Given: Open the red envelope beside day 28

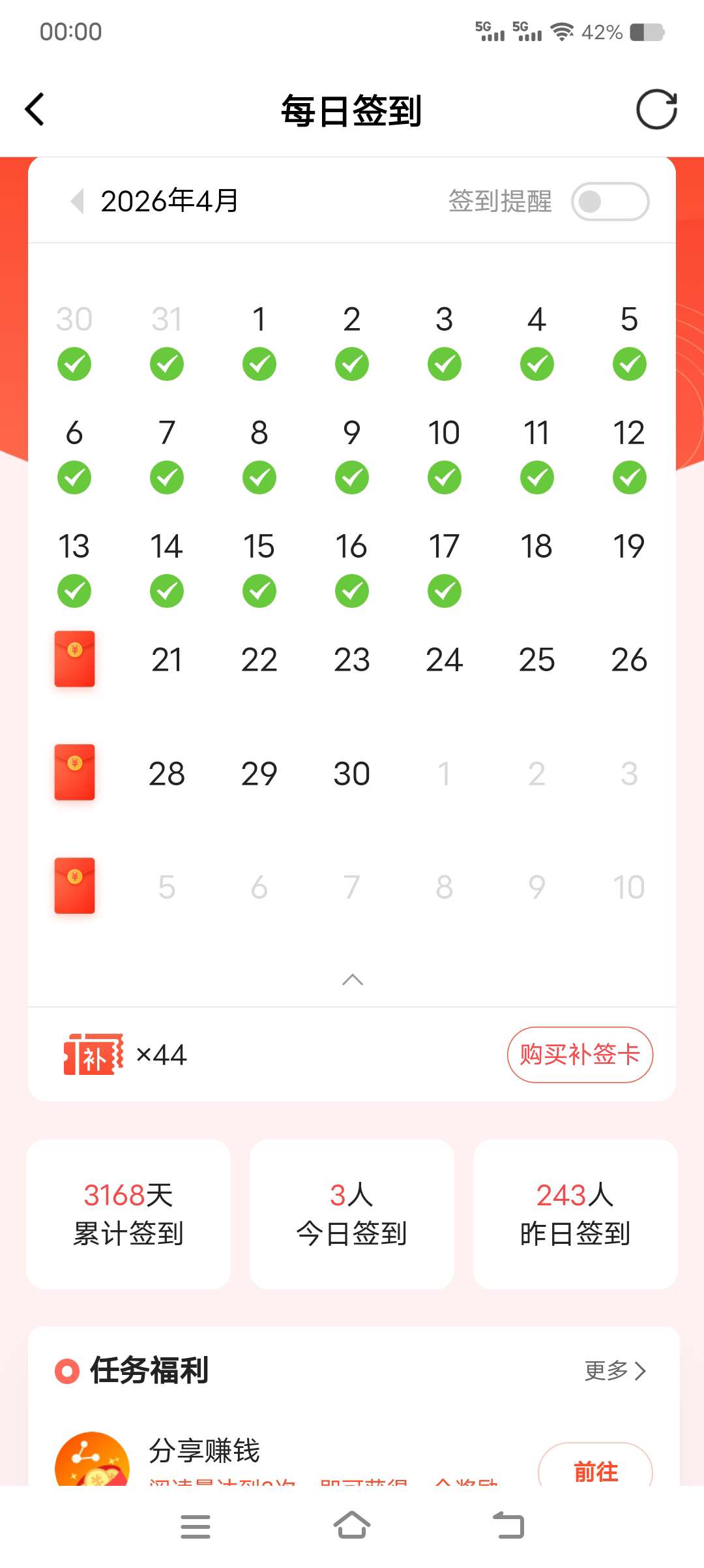Looking at the screenshot, I should tap(74, 773).
